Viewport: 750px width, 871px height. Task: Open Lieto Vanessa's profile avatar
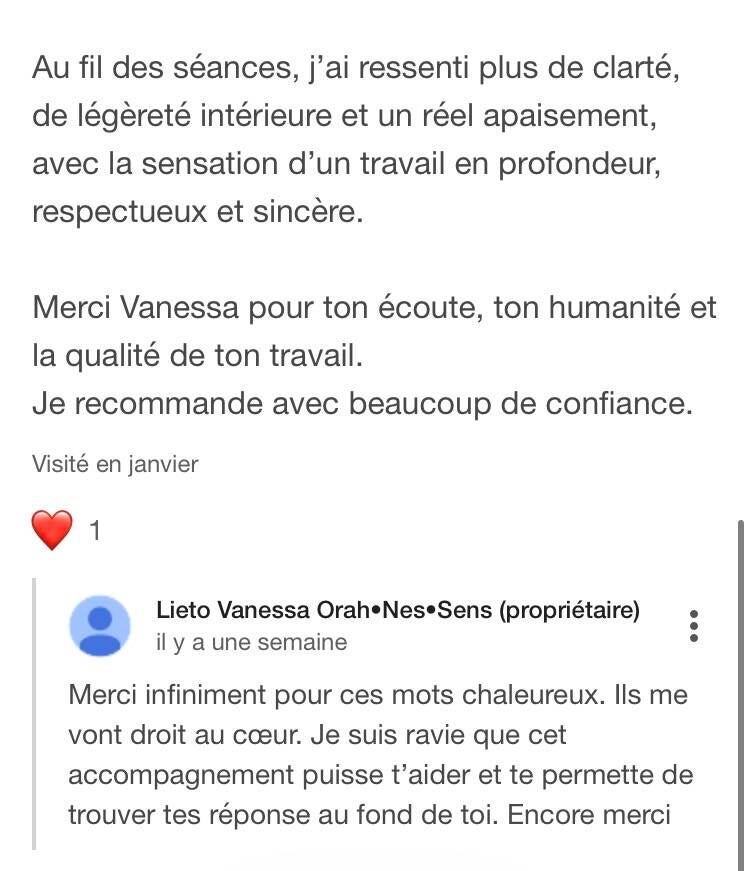click(99, 625)
